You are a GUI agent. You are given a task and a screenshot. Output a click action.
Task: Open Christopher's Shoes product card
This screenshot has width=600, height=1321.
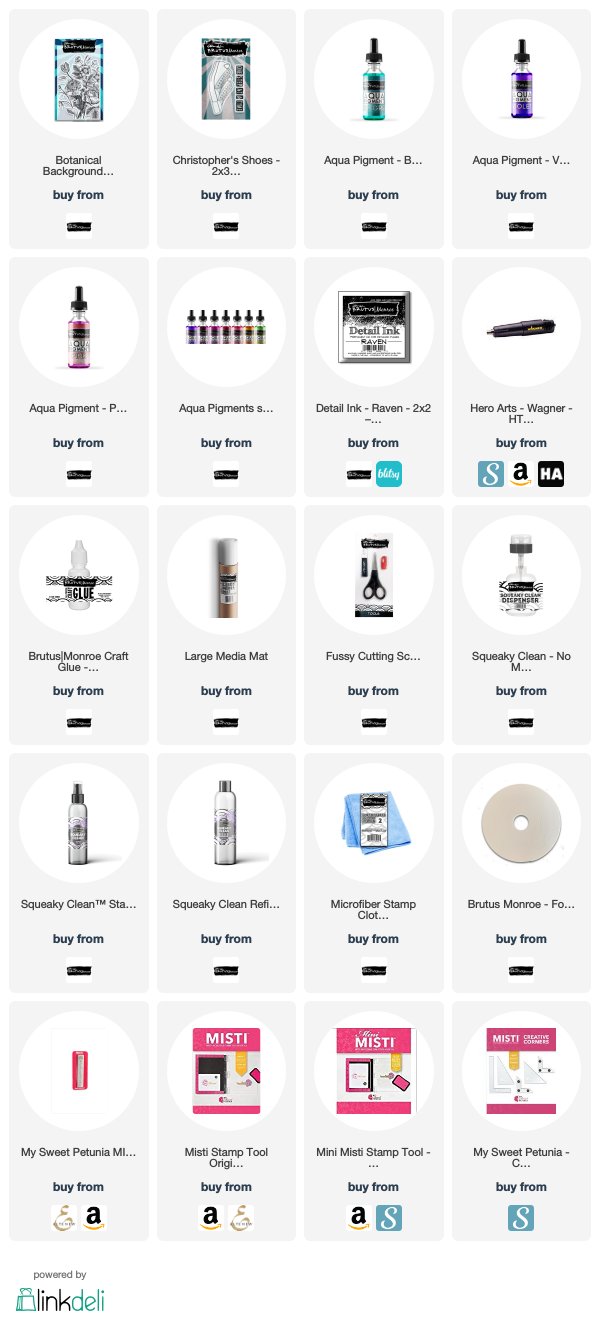click(226, 129)
